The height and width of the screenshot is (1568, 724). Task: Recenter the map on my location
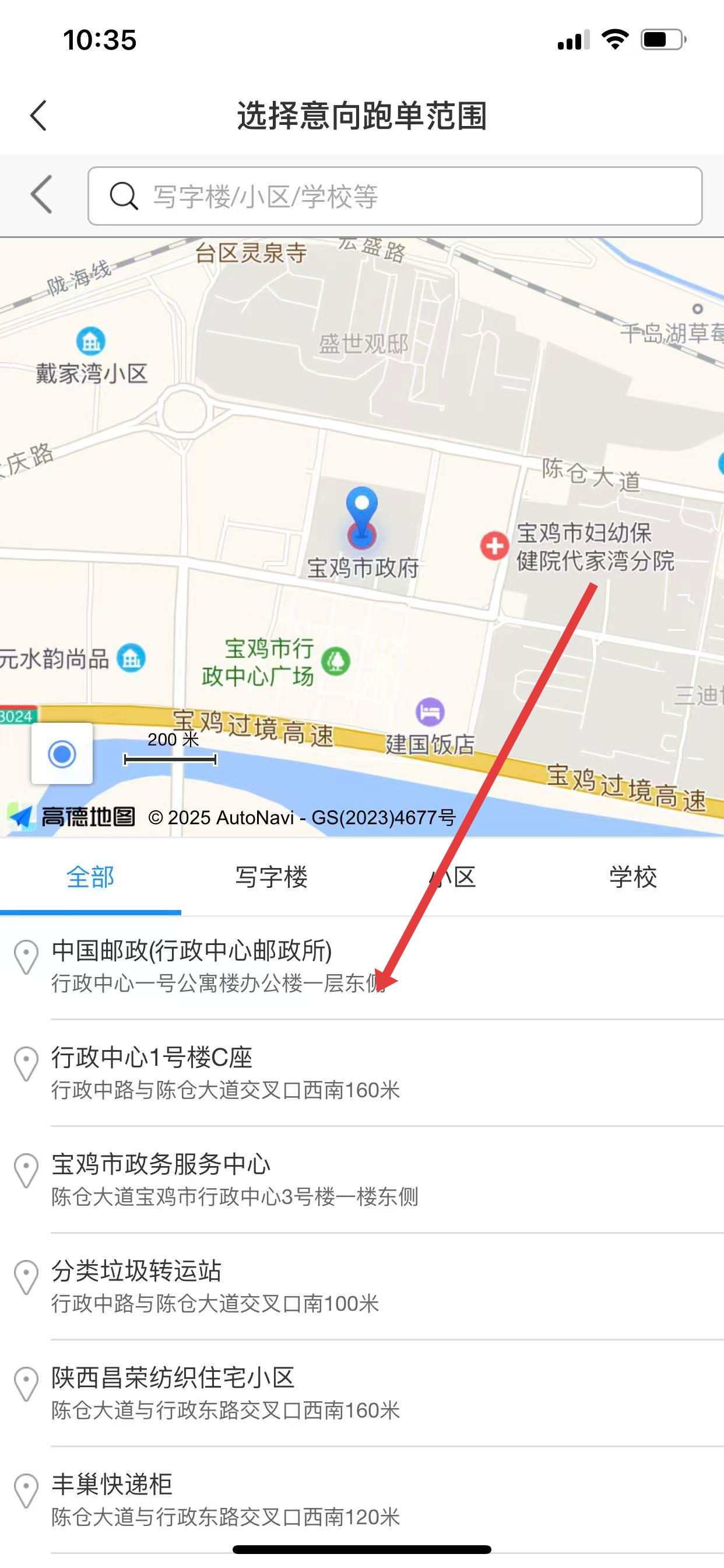(x=62, y=754)
